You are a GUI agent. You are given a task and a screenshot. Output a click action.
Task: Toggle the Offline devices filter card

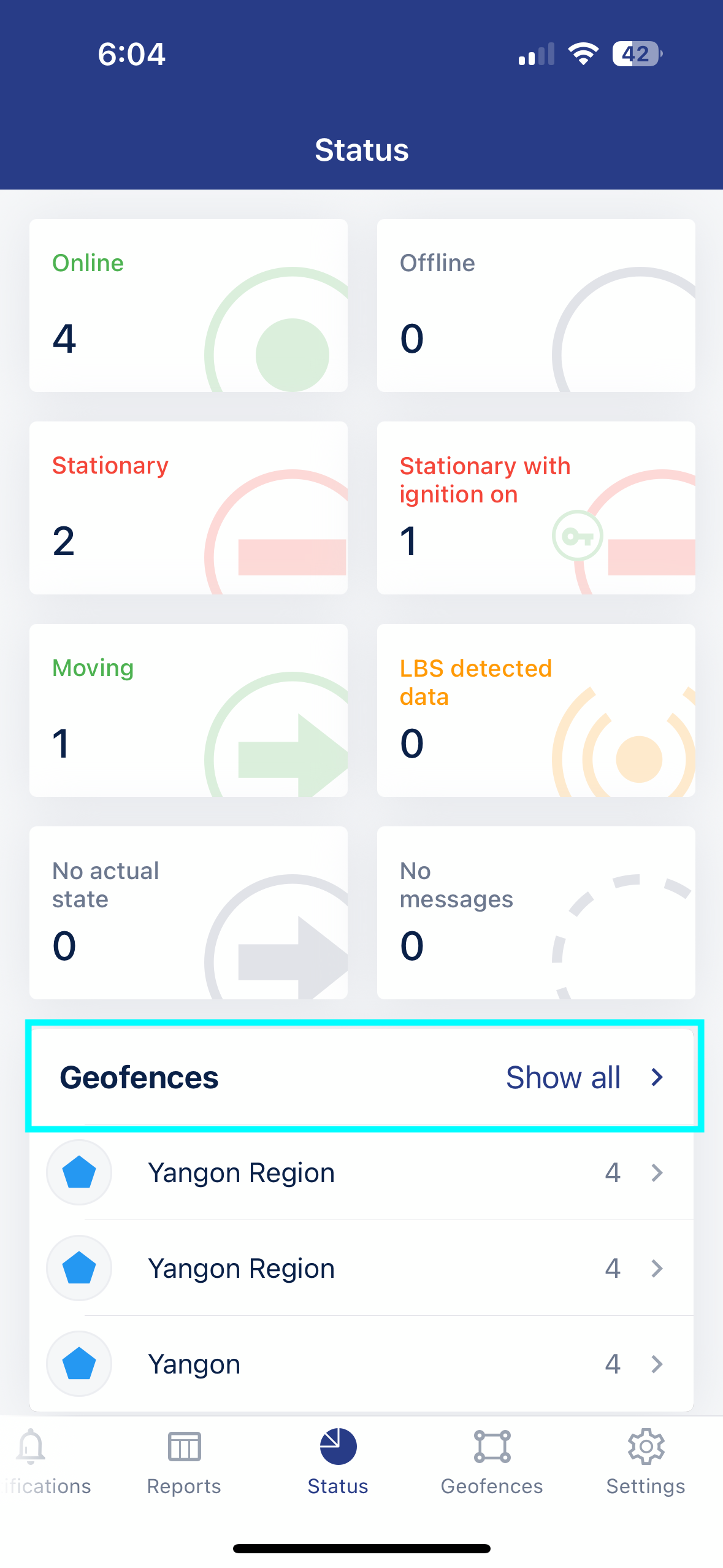tap(535, 307)
